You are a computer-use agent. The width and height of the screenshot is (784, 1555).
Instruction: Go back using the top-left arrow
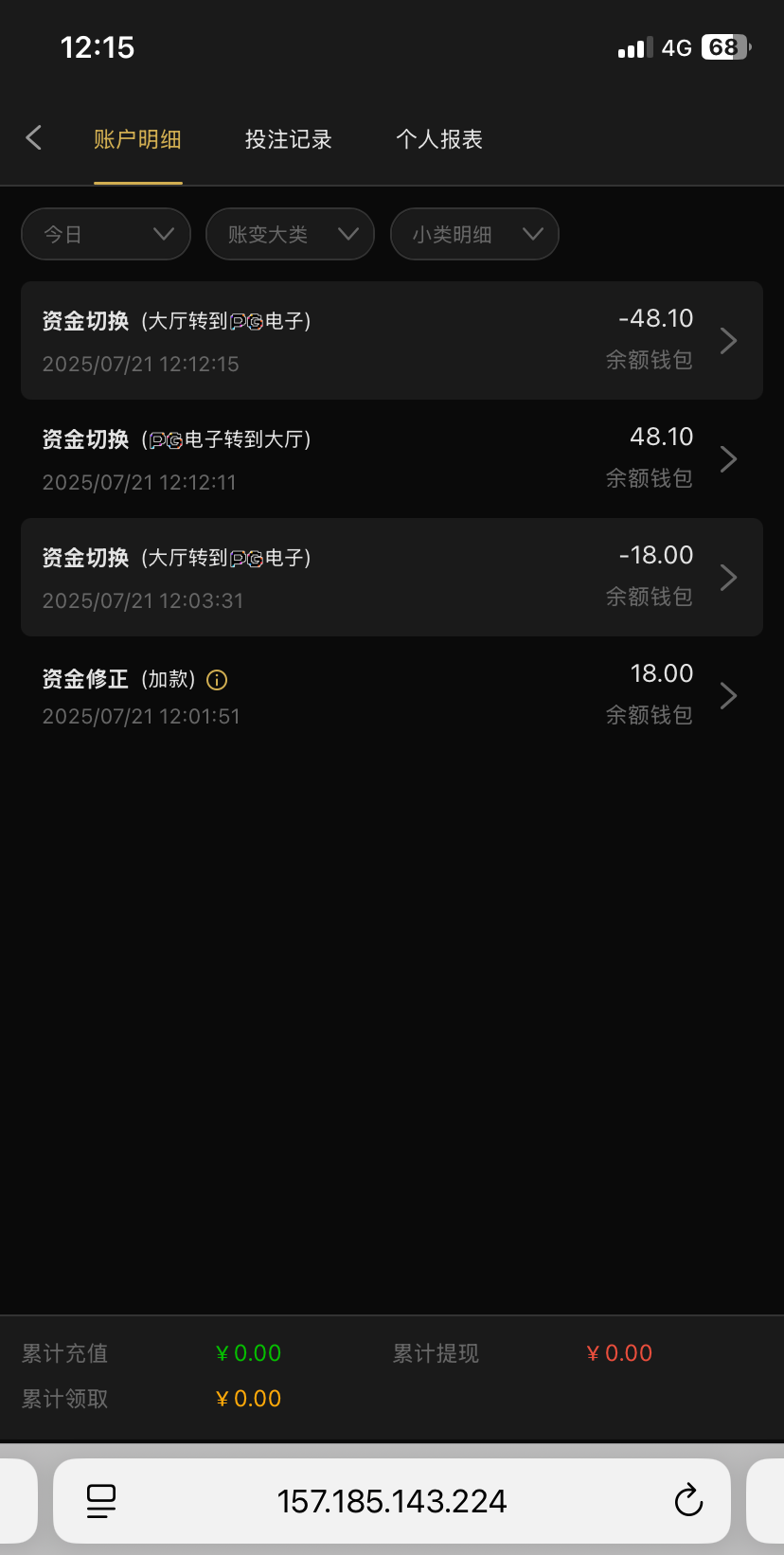pos(34,138)
